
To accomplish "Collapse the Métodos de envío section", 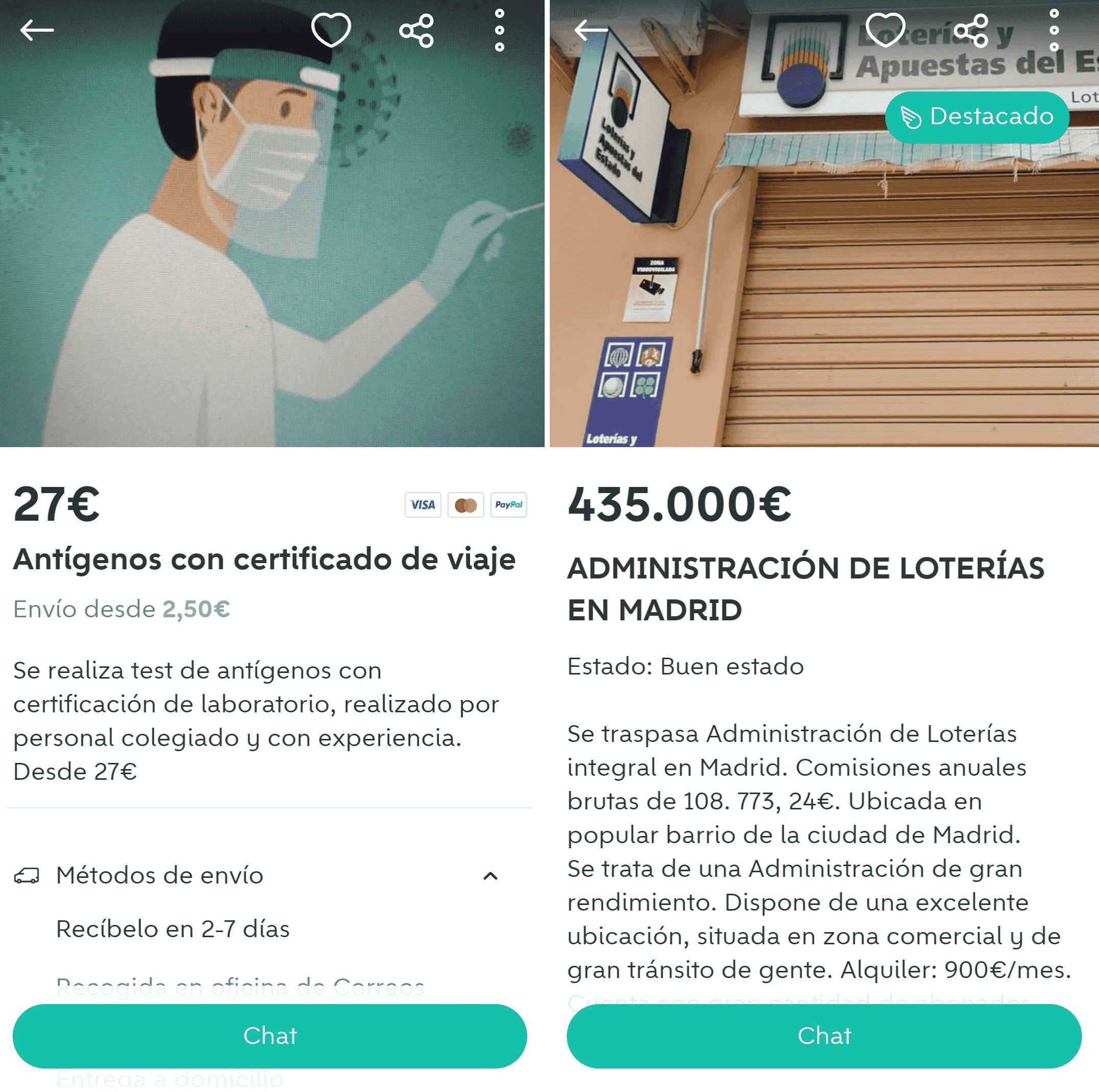I will pyautogui.click(x=490, y=876).
